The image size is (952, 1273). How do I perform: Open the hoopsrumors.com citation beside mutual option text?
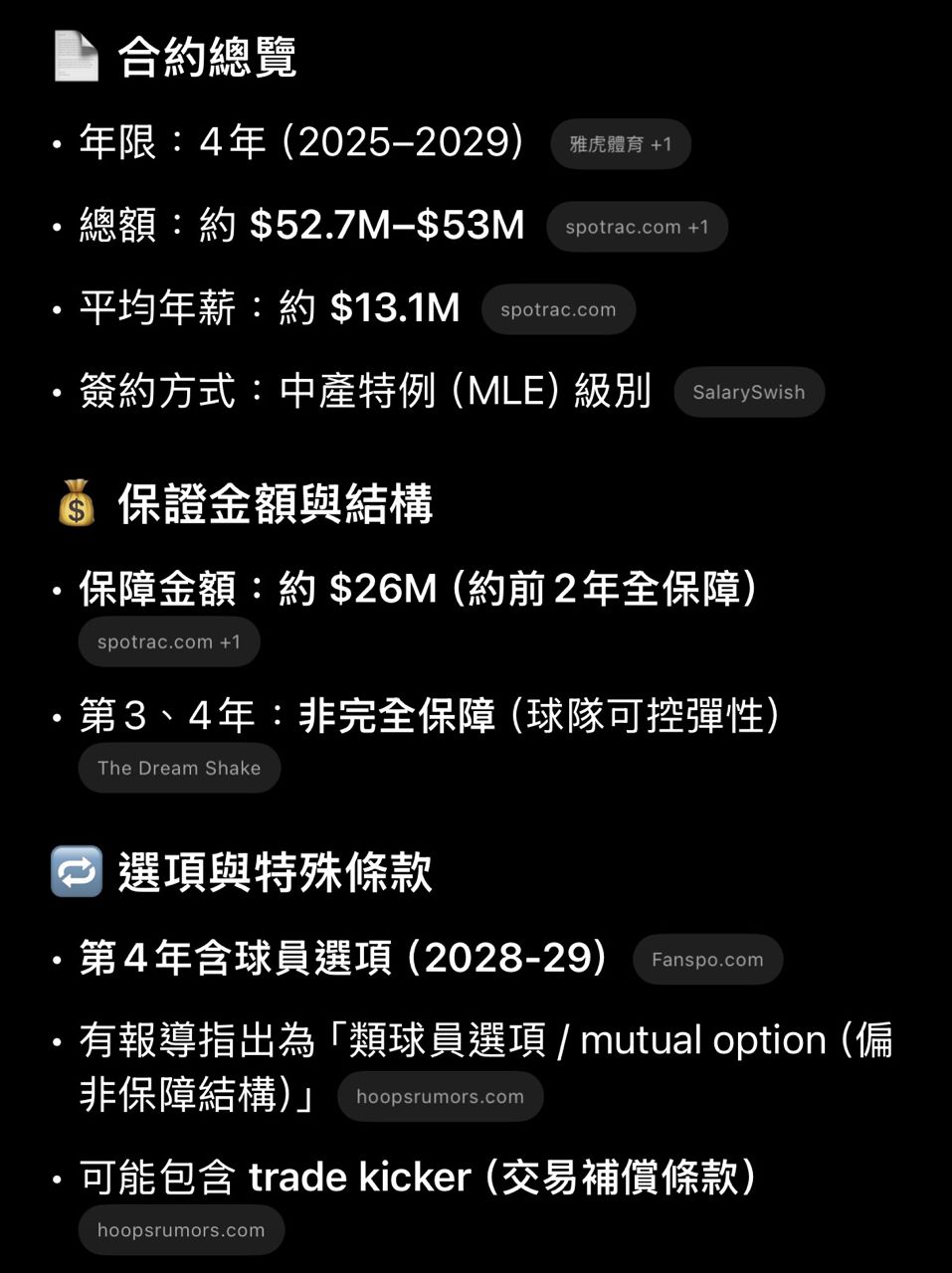440,1097
